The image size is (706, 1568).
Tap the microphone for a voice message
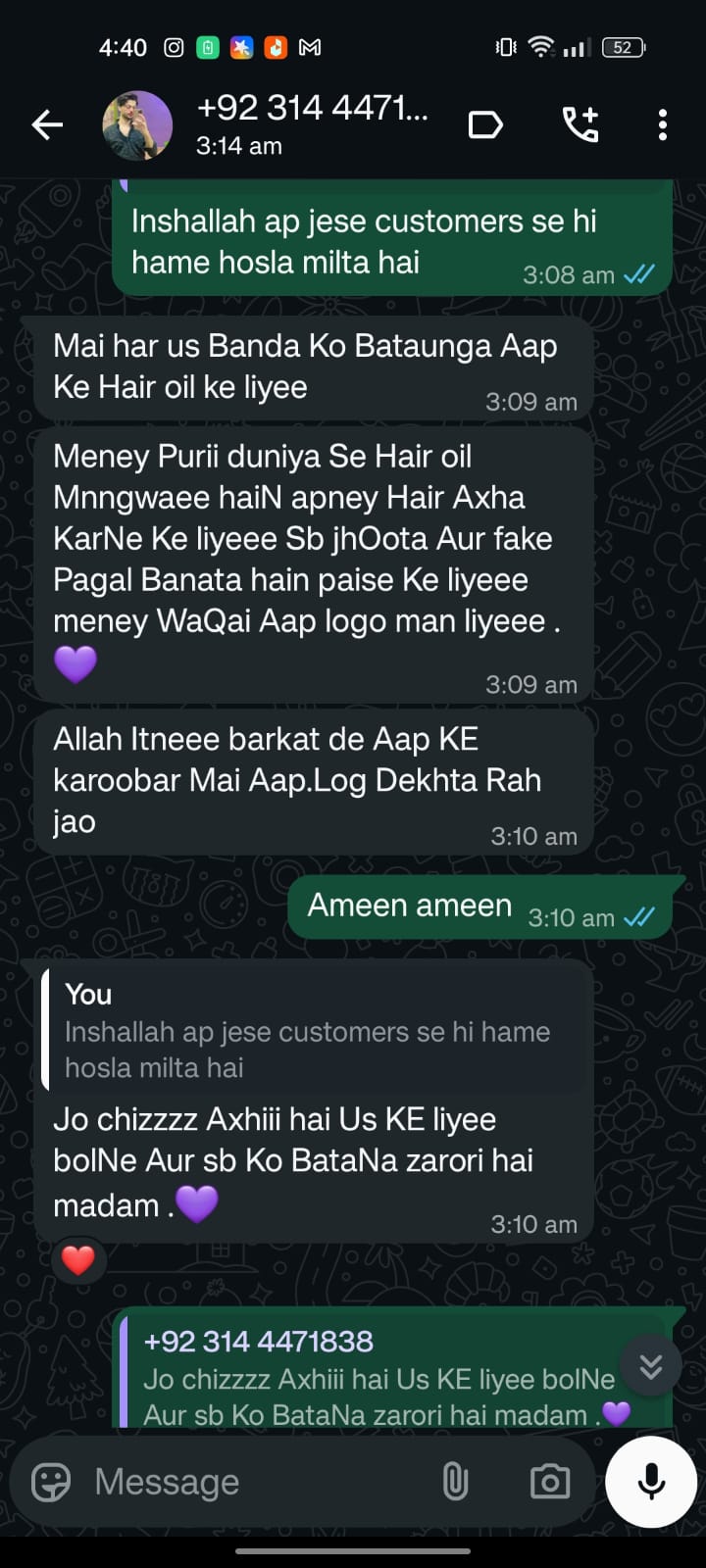tap(651, 1482)
